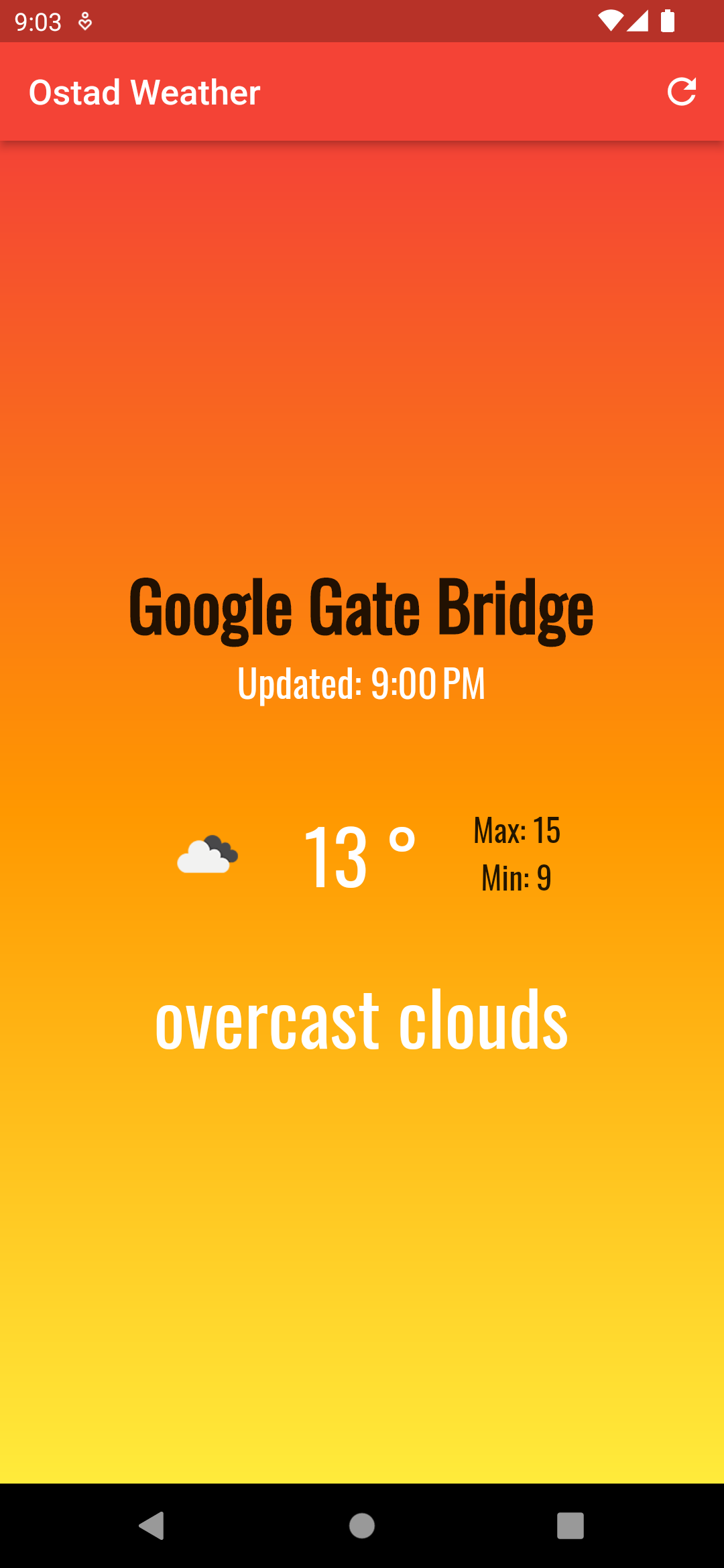
Task: Tap the Ostad Weather app title
Action: pyautogui.click(x=143, y=92)
